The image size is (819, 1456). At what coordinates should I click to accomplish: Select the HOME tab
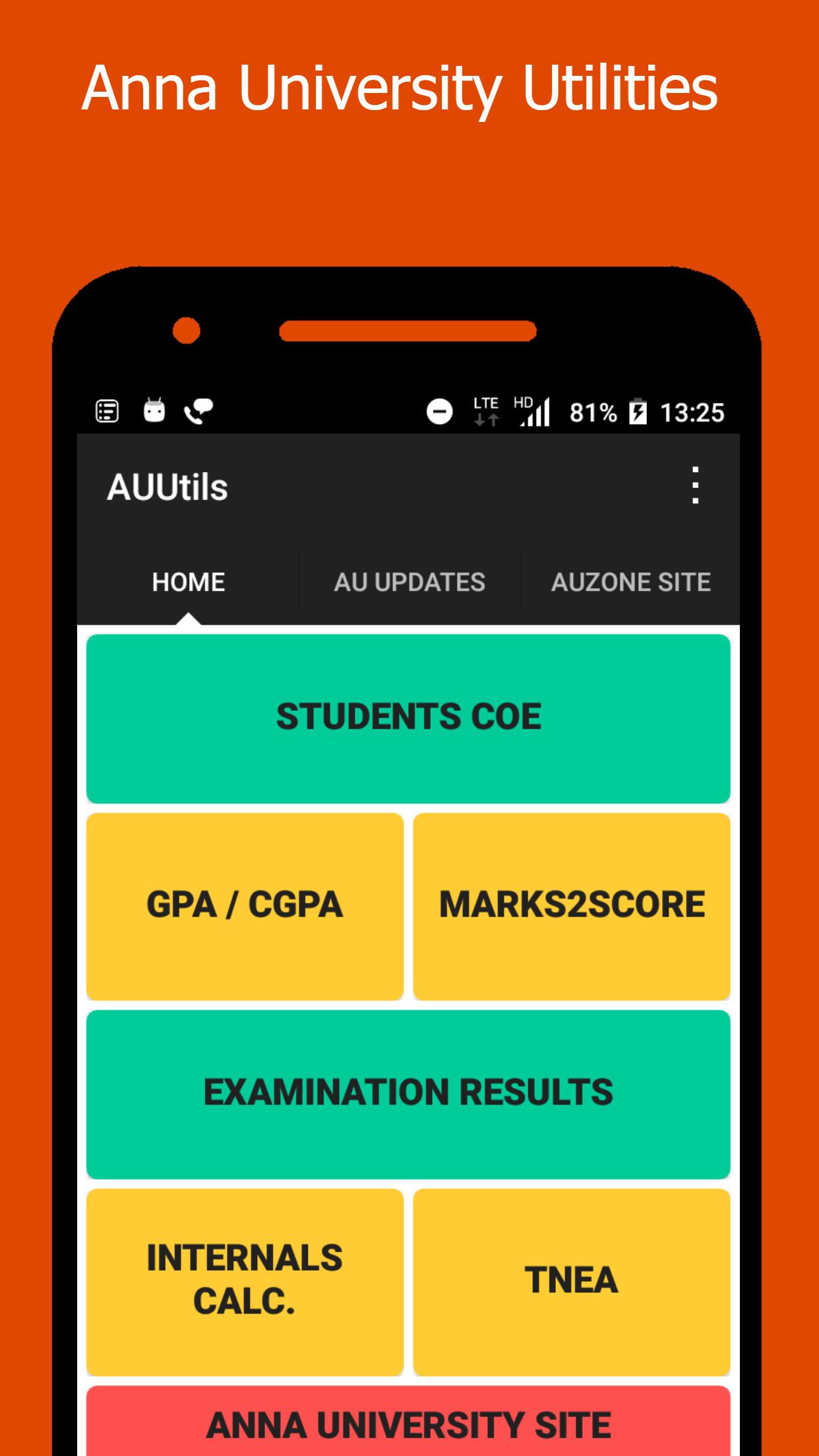pyautogui.click(x=188, y=582)
